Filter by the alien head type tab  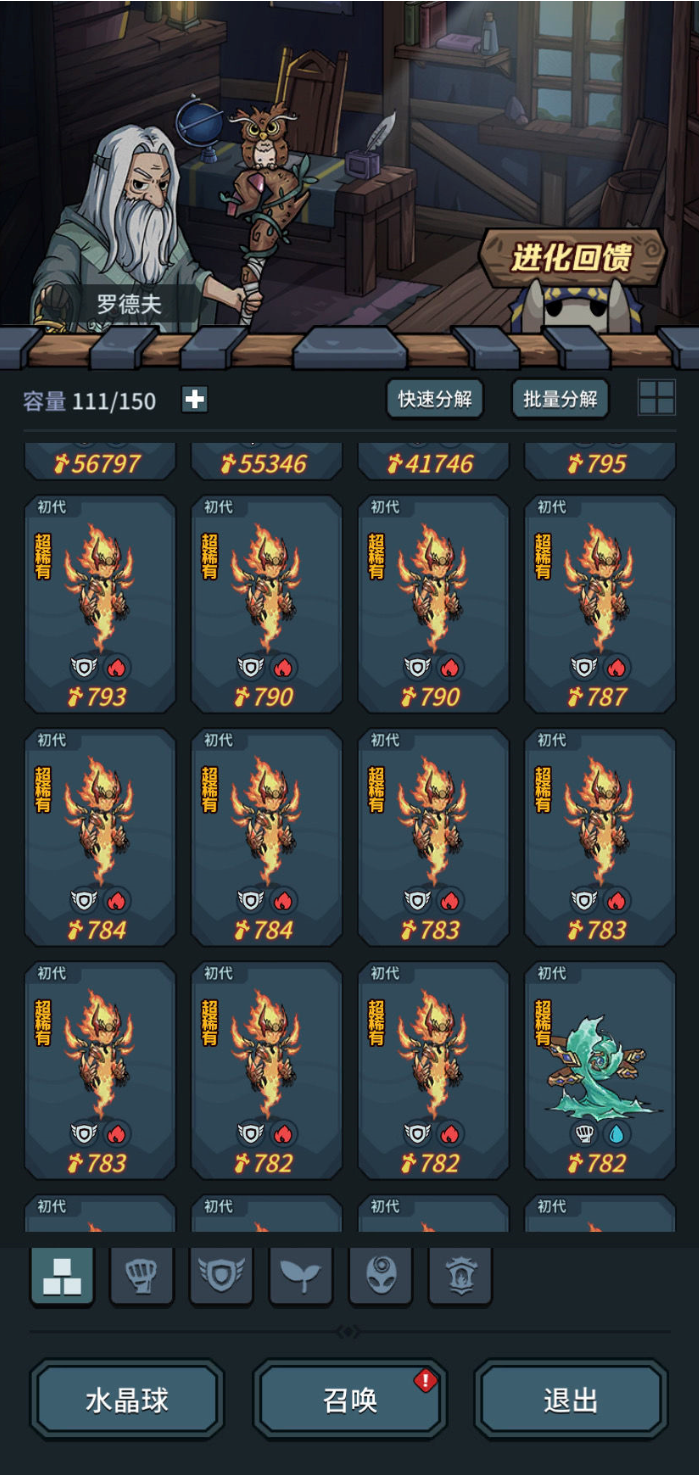point(381,1276)
